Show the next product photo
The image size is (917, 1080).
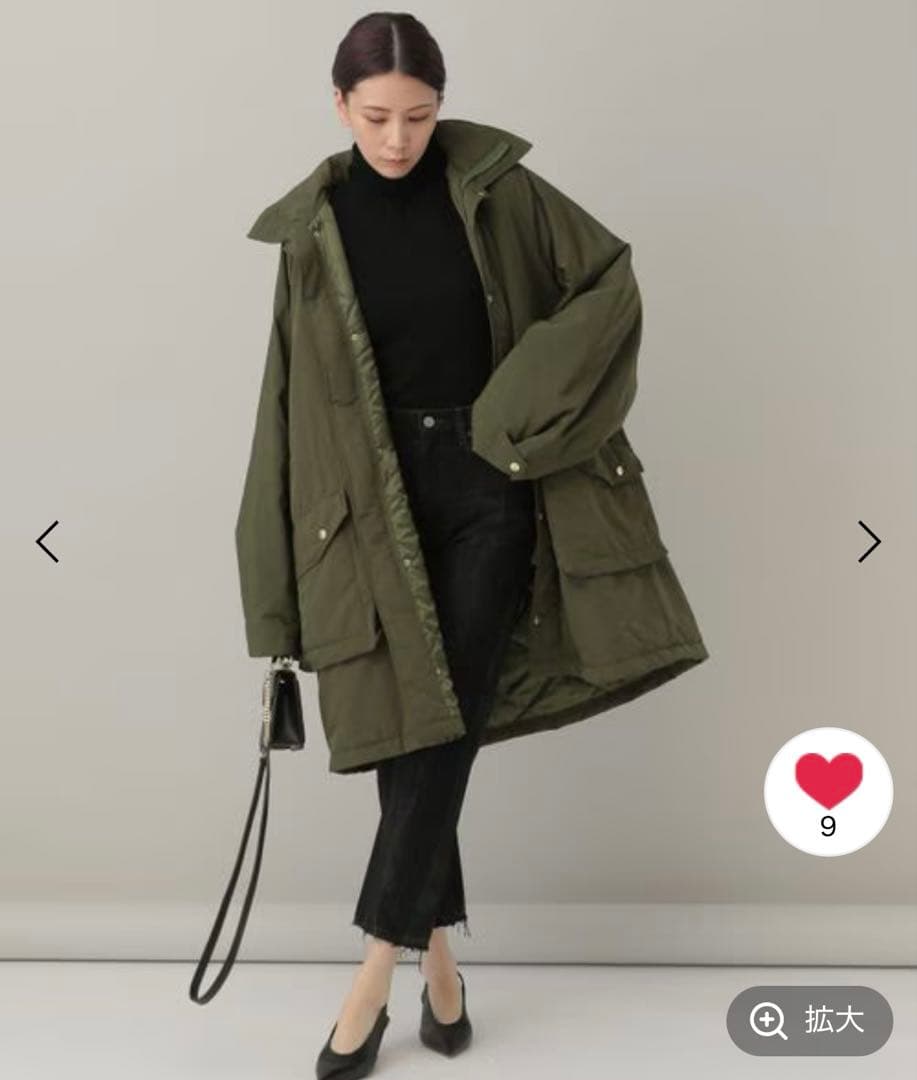(868, 541)
